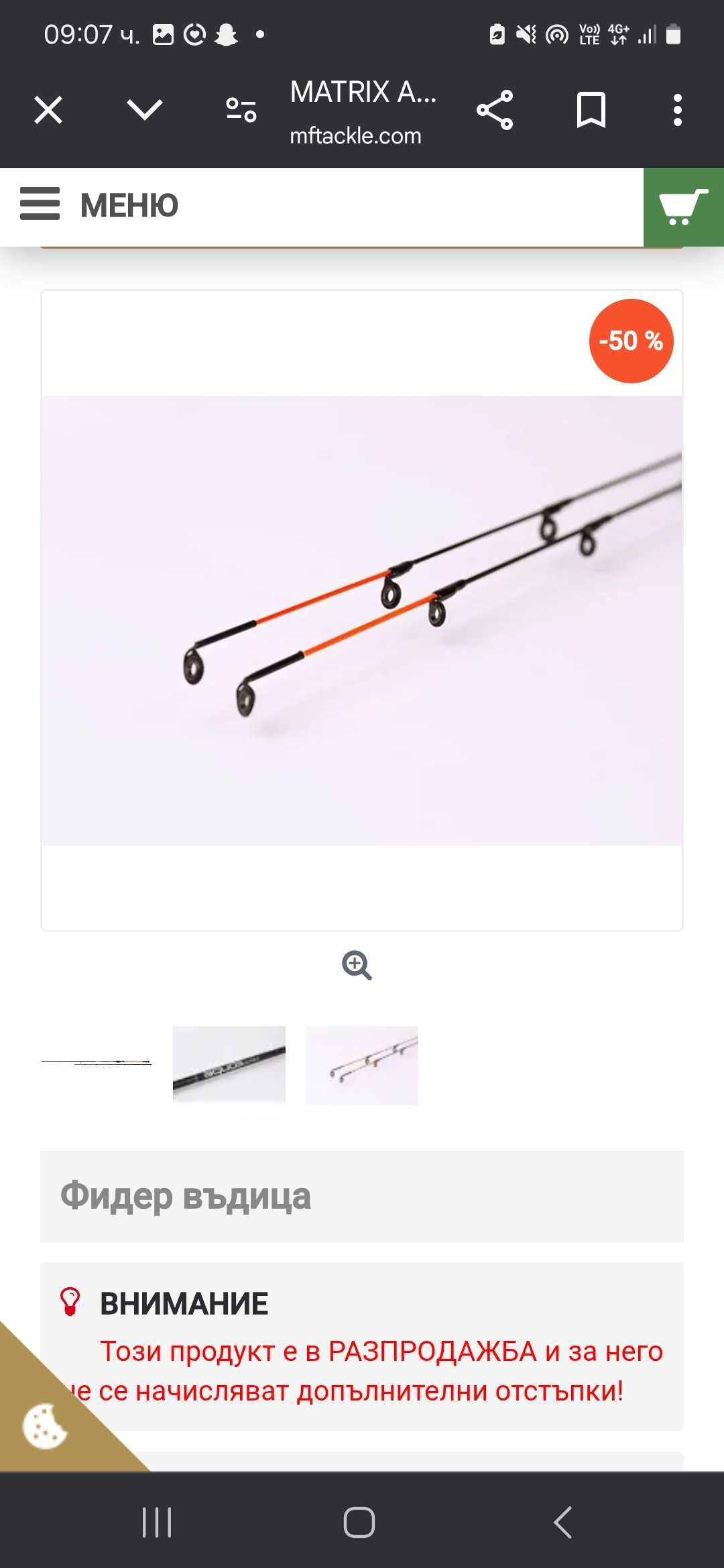Open cookie settings icon
The image size is (724, 1568).
point(44,1426)
